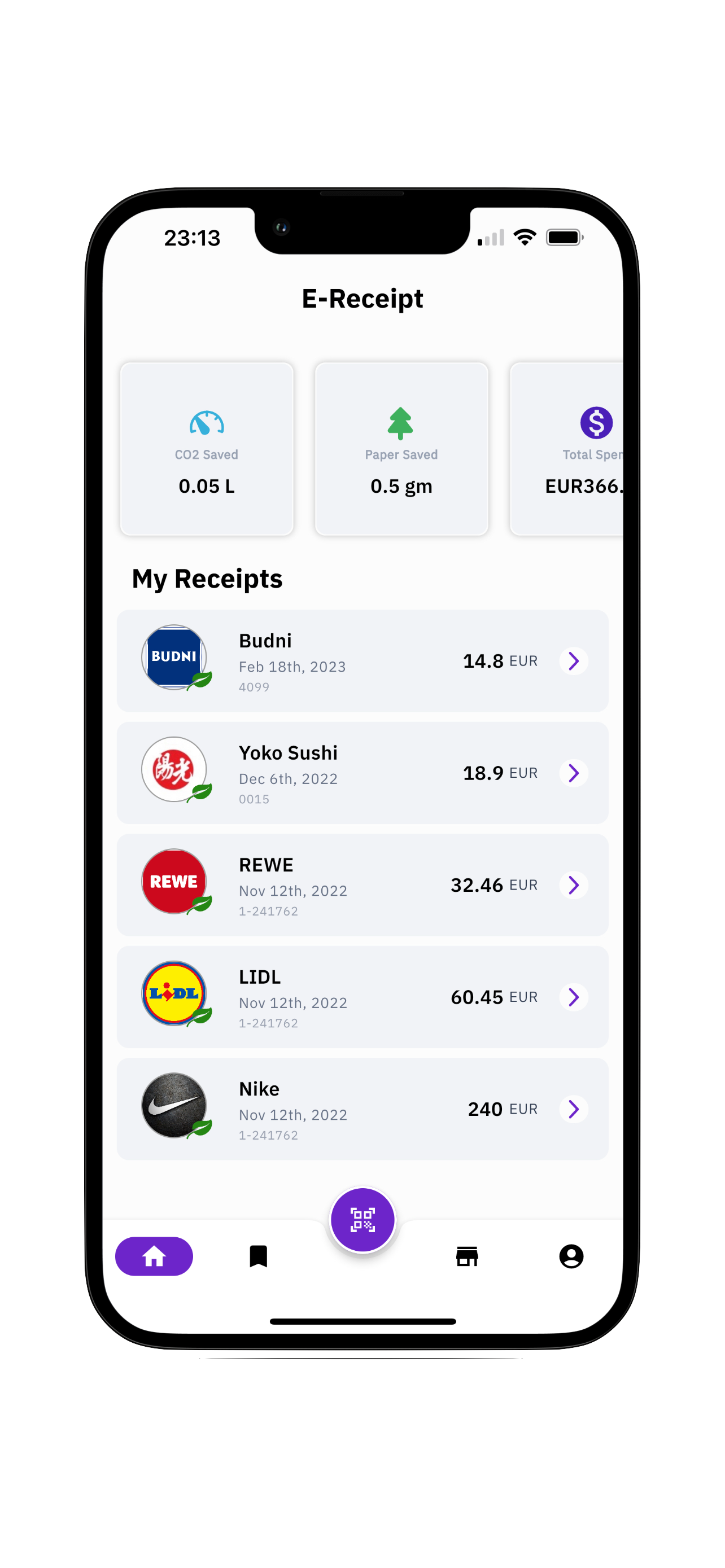This screenshot has height=1568, width=725.
Task: Open the Budni receipt
Action: [x=362, y=660]
